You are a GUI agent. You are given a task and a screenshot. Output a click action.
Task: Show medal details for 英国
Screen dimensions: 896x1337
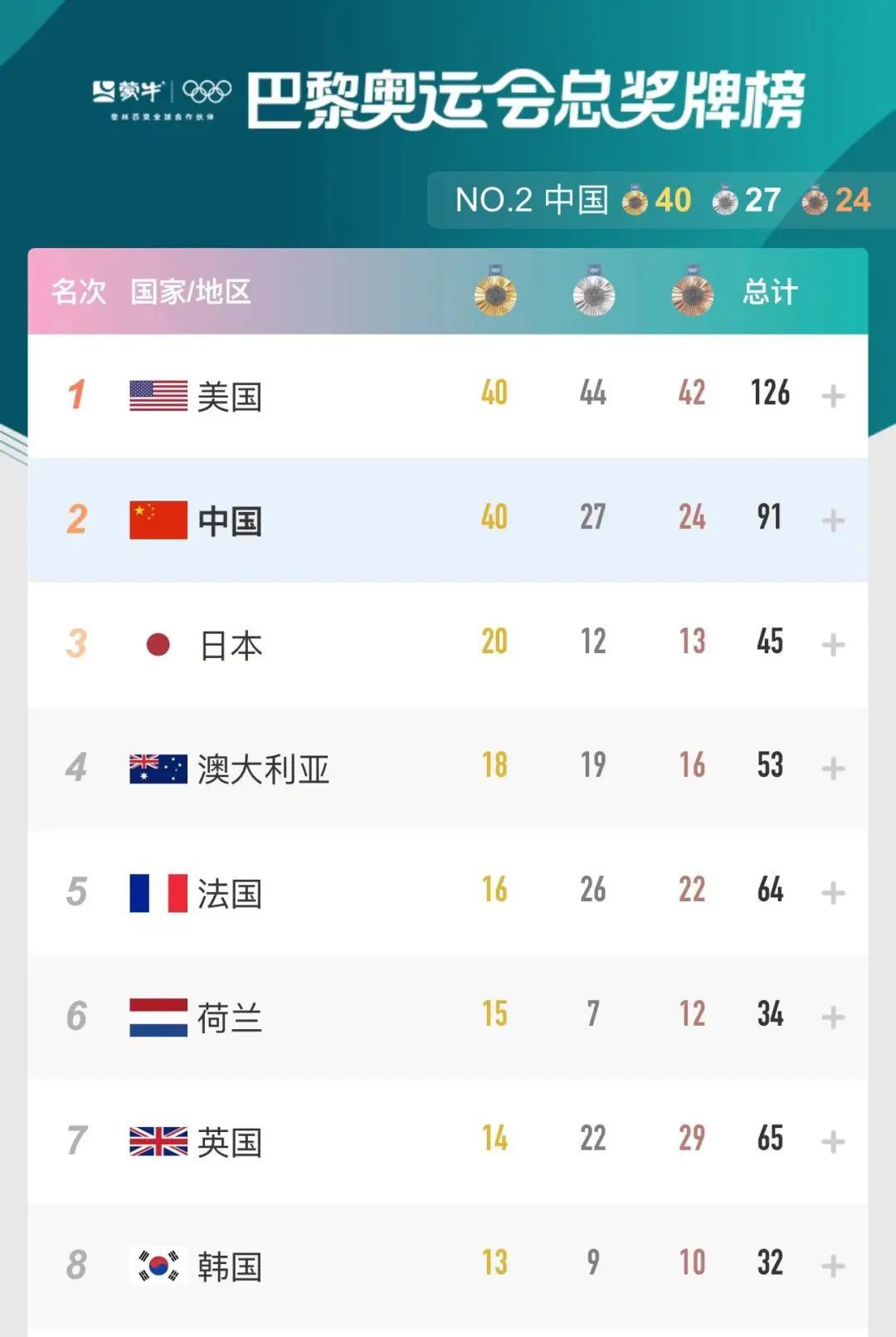[x=832, y=1142]
